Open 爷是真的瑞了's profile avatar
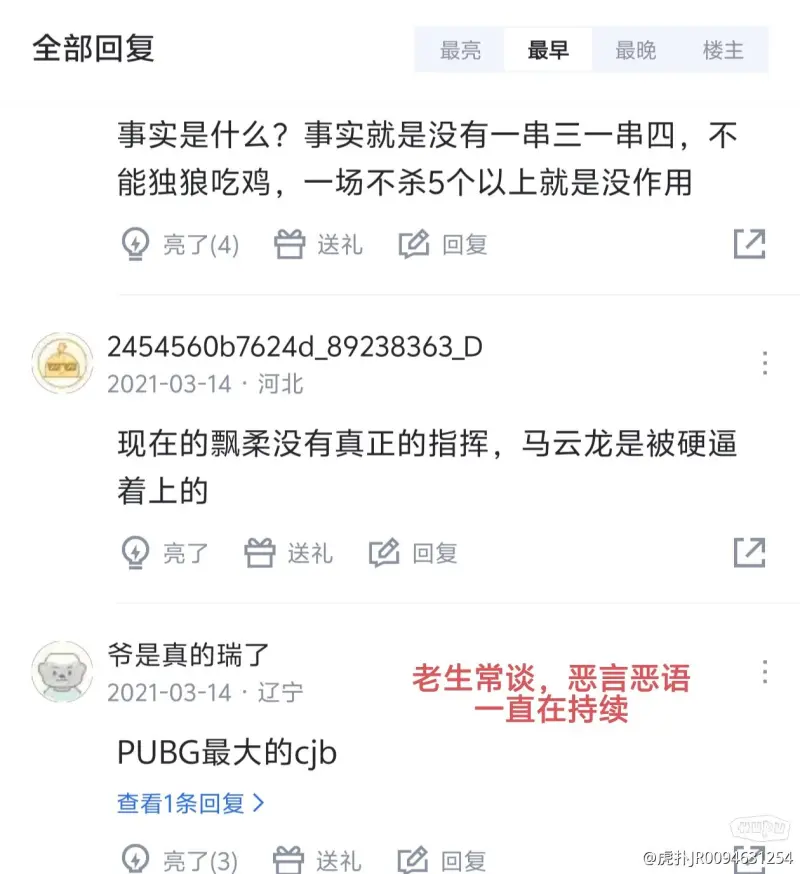800x874 pixels. tap(62, 671)
